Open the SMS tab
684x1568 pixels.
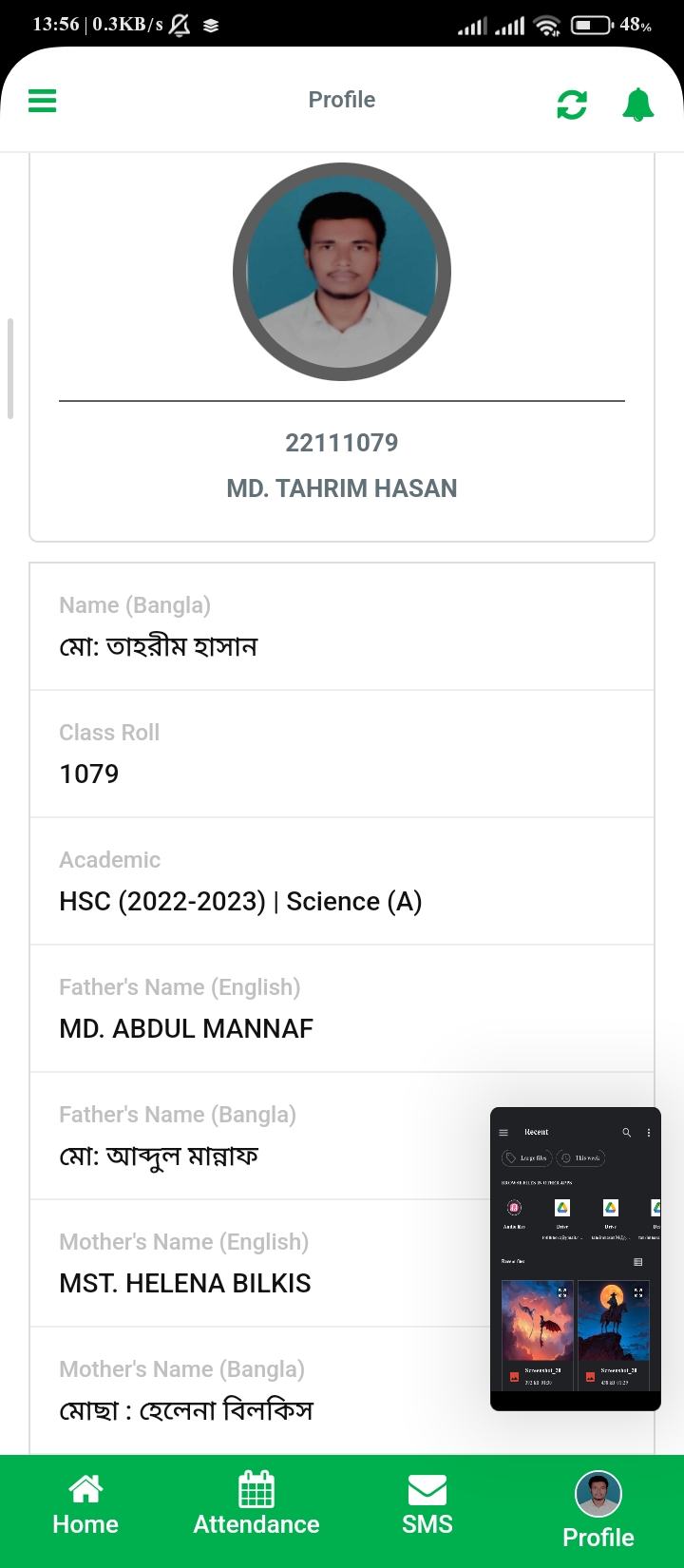click(x=427, y=1505)
